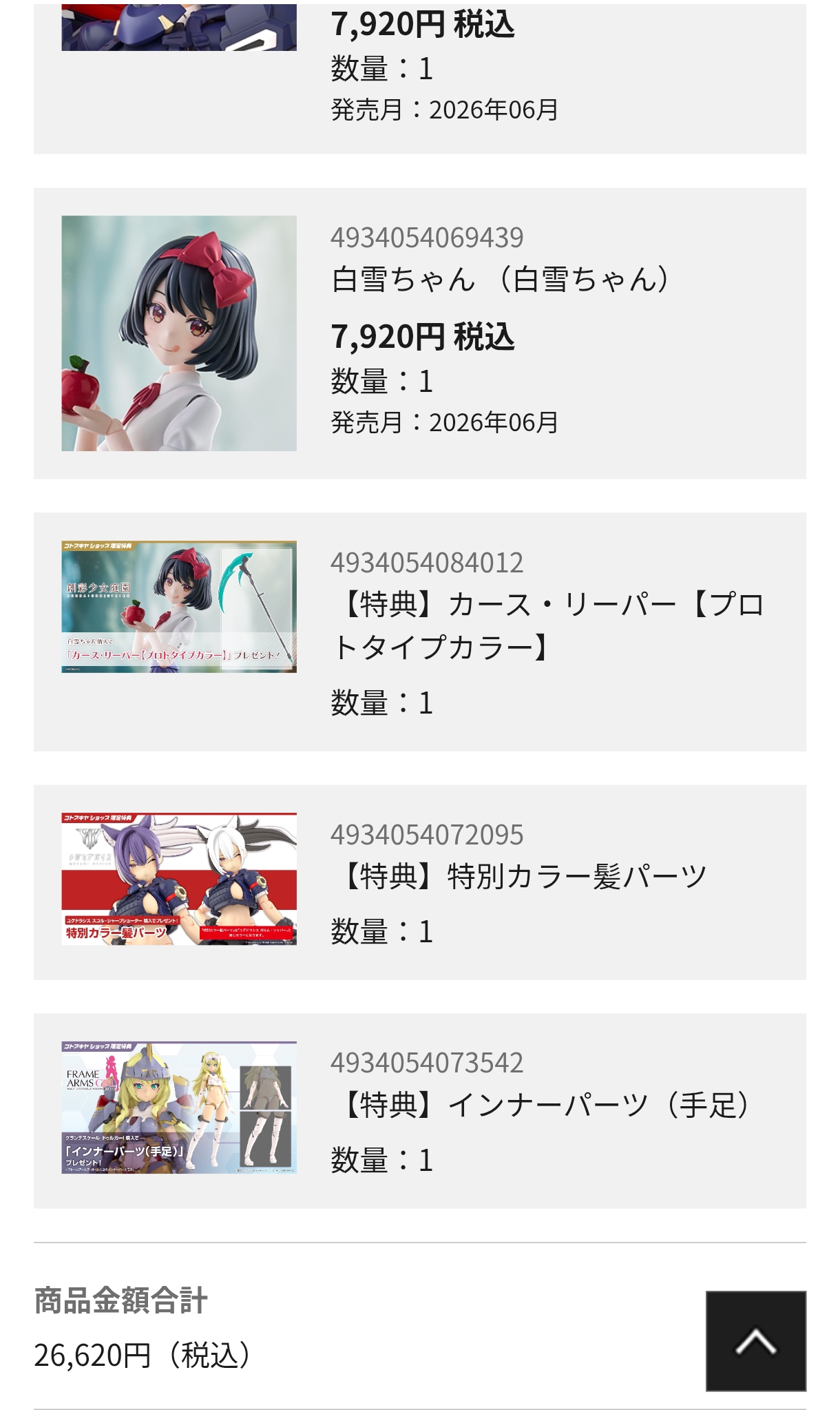The height and width of the screenshot is (1412, 840).
Task: Open the カース・リーパー bonus item image
Action: click(x=179, y=607)
